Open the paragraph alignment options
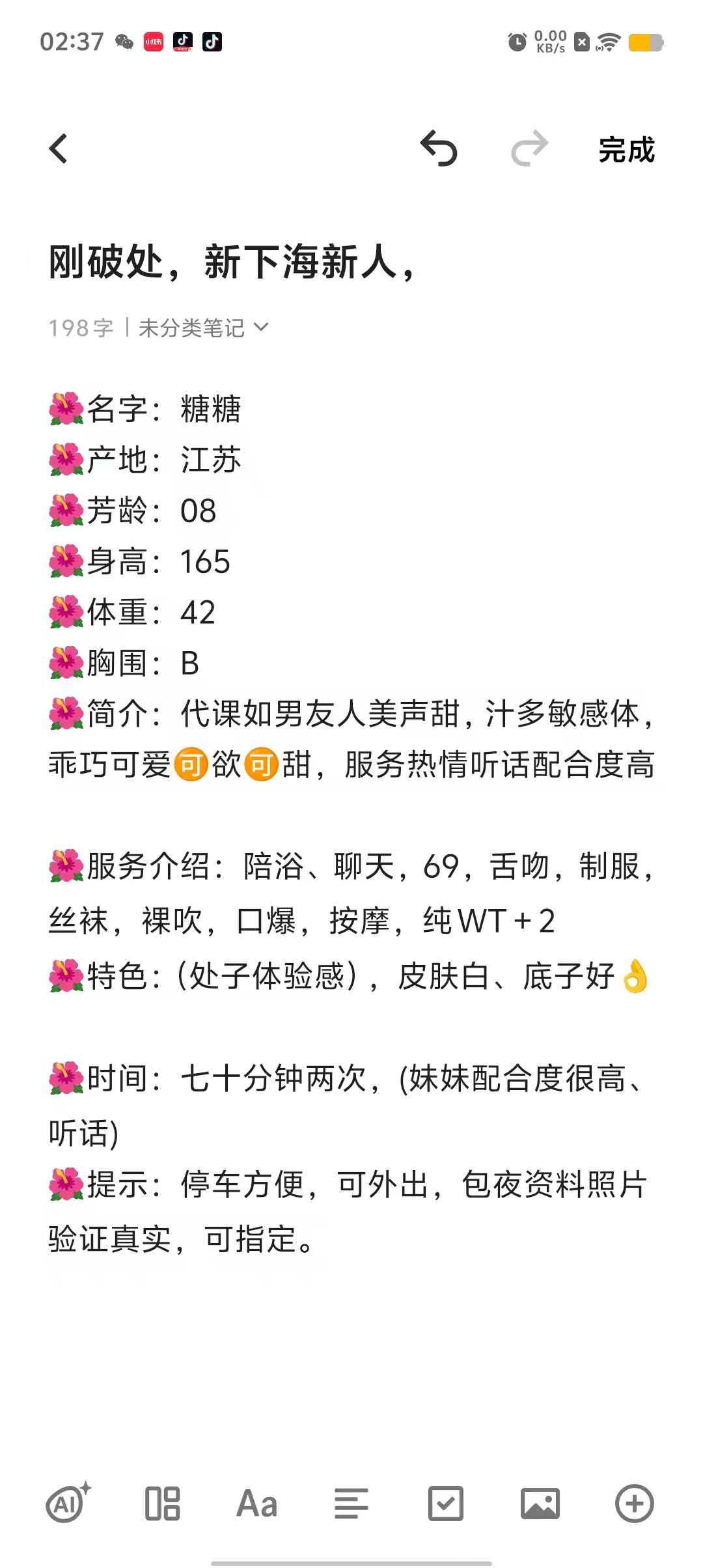The width and height of the screenshot is (703, 1568). tap(351, 1504)
